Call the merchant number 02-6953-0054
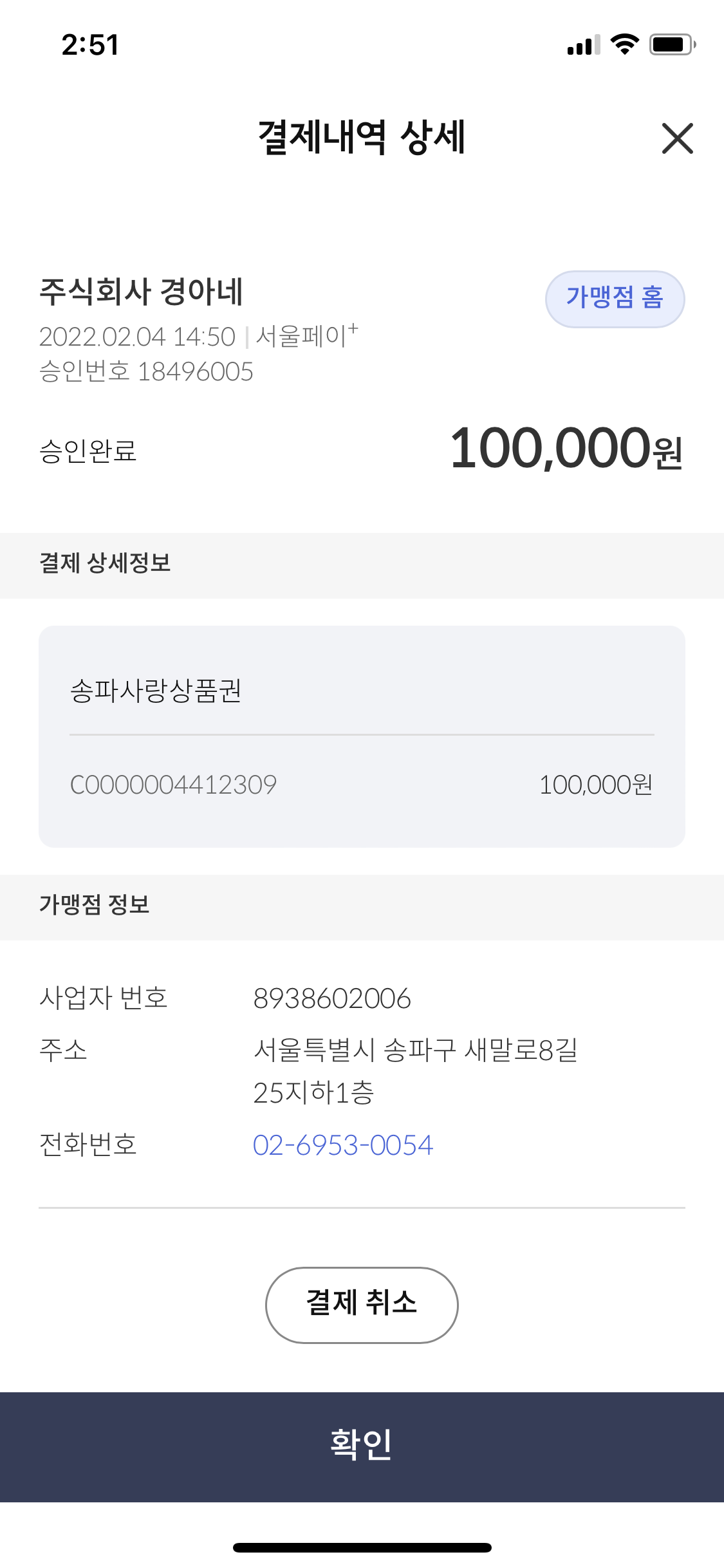 [x=343, y=1145]
